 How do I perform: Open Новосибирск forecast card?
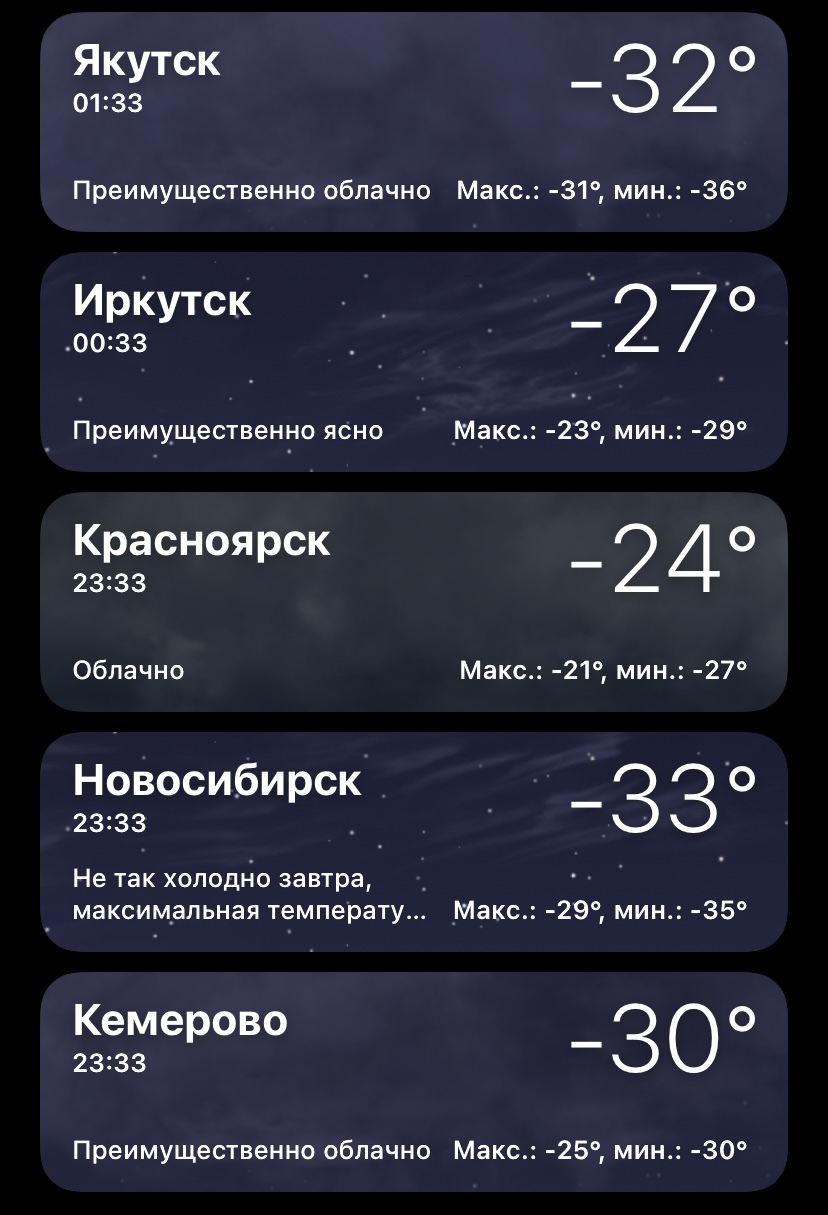pos(414,842)
